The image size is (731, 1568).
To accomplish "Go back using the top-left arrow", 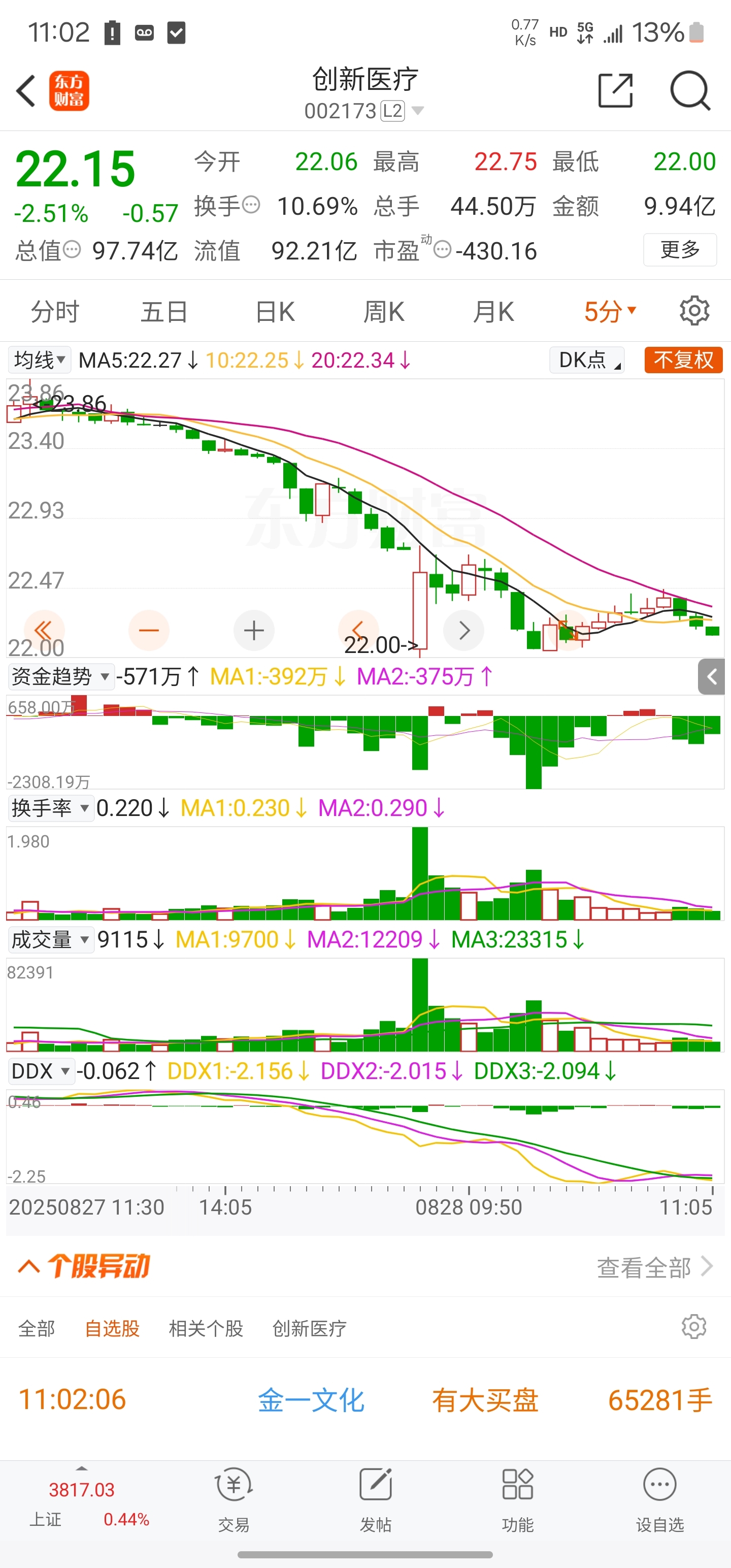I will click(x=25, y=91).
